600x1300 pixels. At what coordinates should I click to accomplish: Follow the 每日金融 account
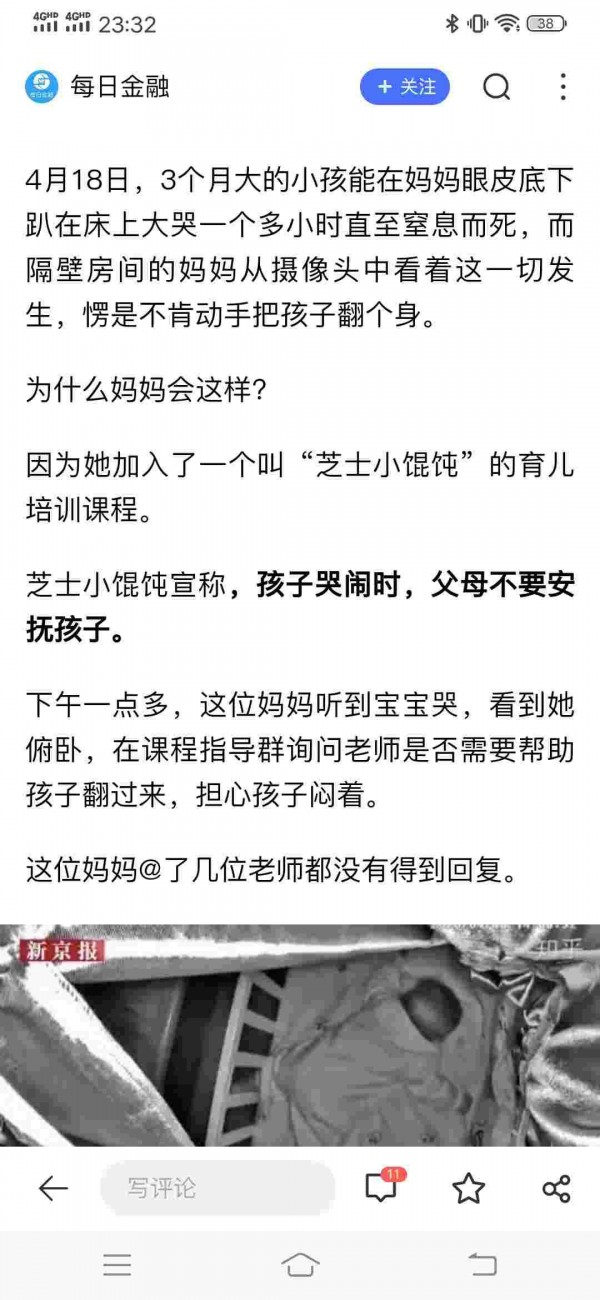click(404, 87)
